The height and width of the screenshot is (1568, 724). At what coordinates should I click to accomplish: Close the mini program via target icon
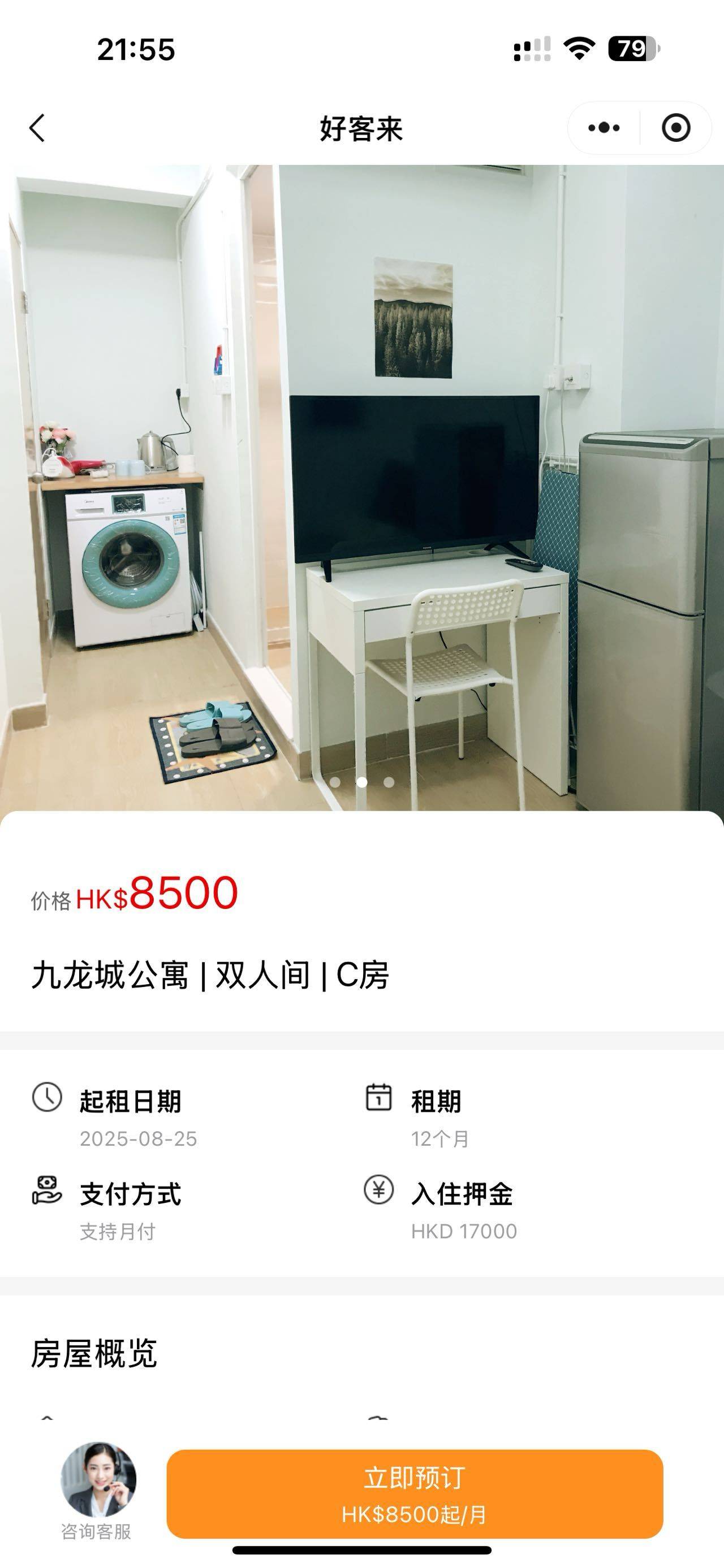(676, 128)
